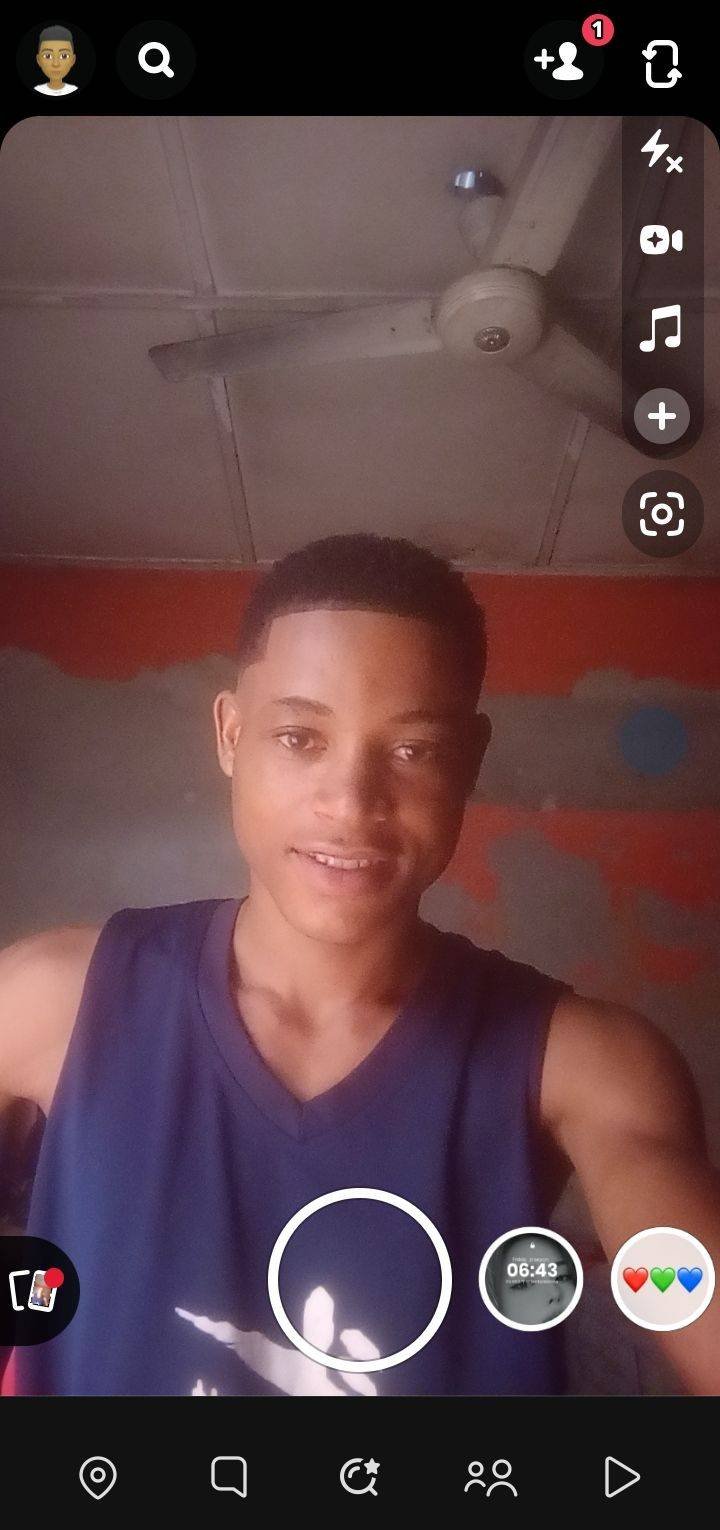Switch to the Spotlight play tab
Viewport: 720px width, 1530px height.
(x=621, y=1476)
